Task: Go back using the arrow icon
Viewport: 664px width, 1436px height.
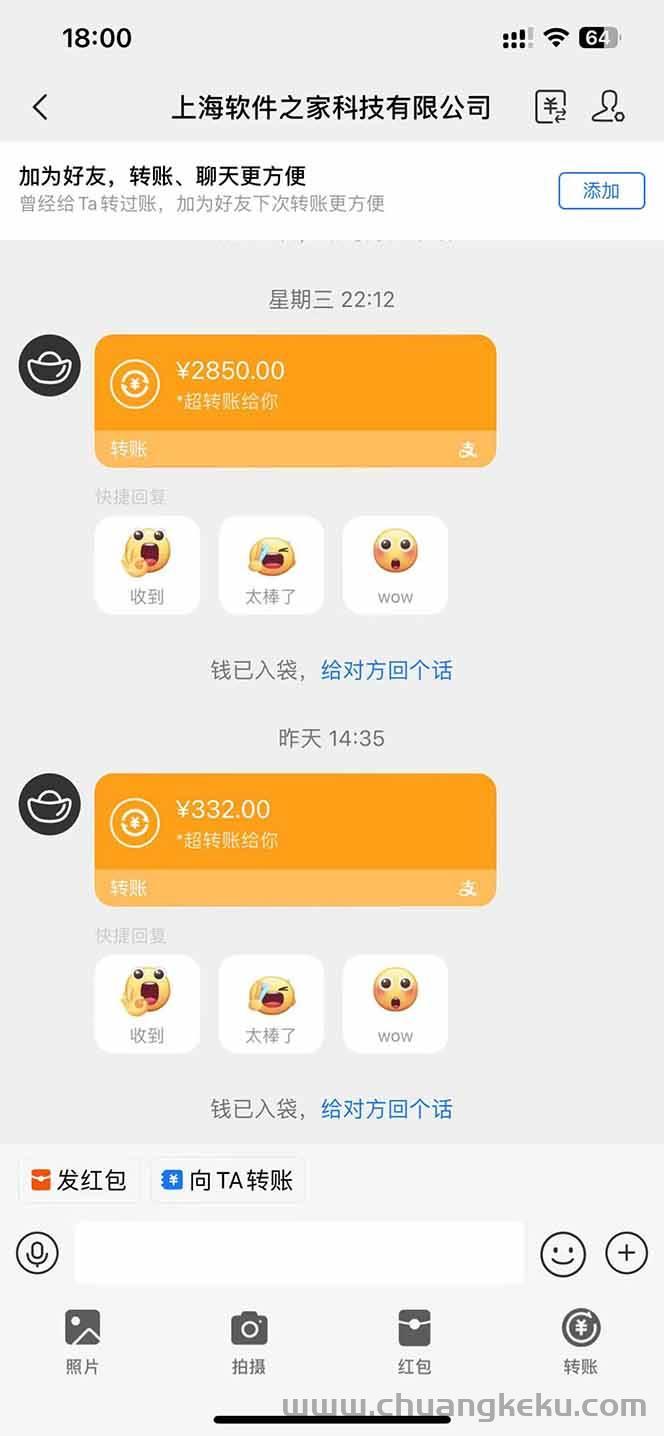Action: click(40, 107)
